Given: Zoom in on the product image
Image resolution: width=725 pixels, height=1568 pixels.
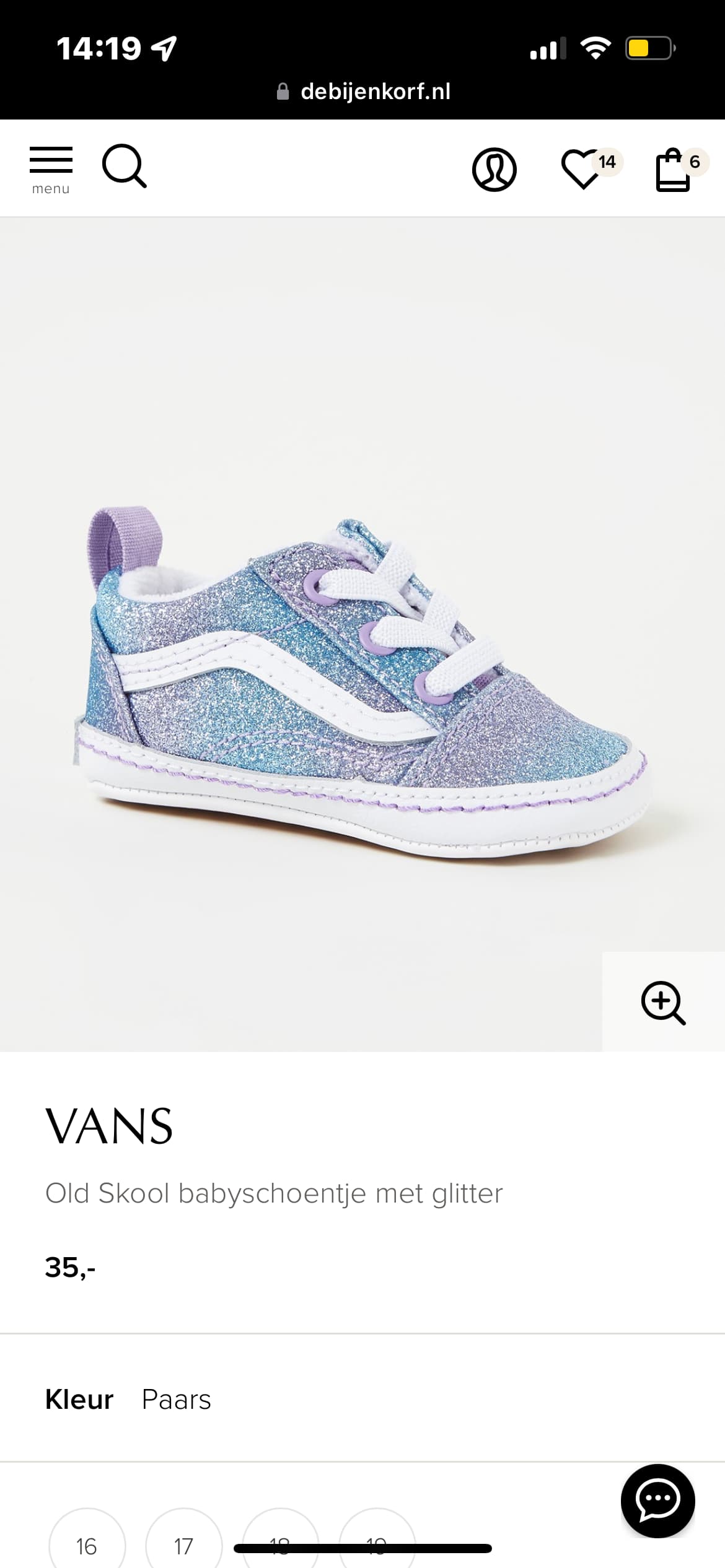Looking at the screenshot, I should pos(663,1002).
